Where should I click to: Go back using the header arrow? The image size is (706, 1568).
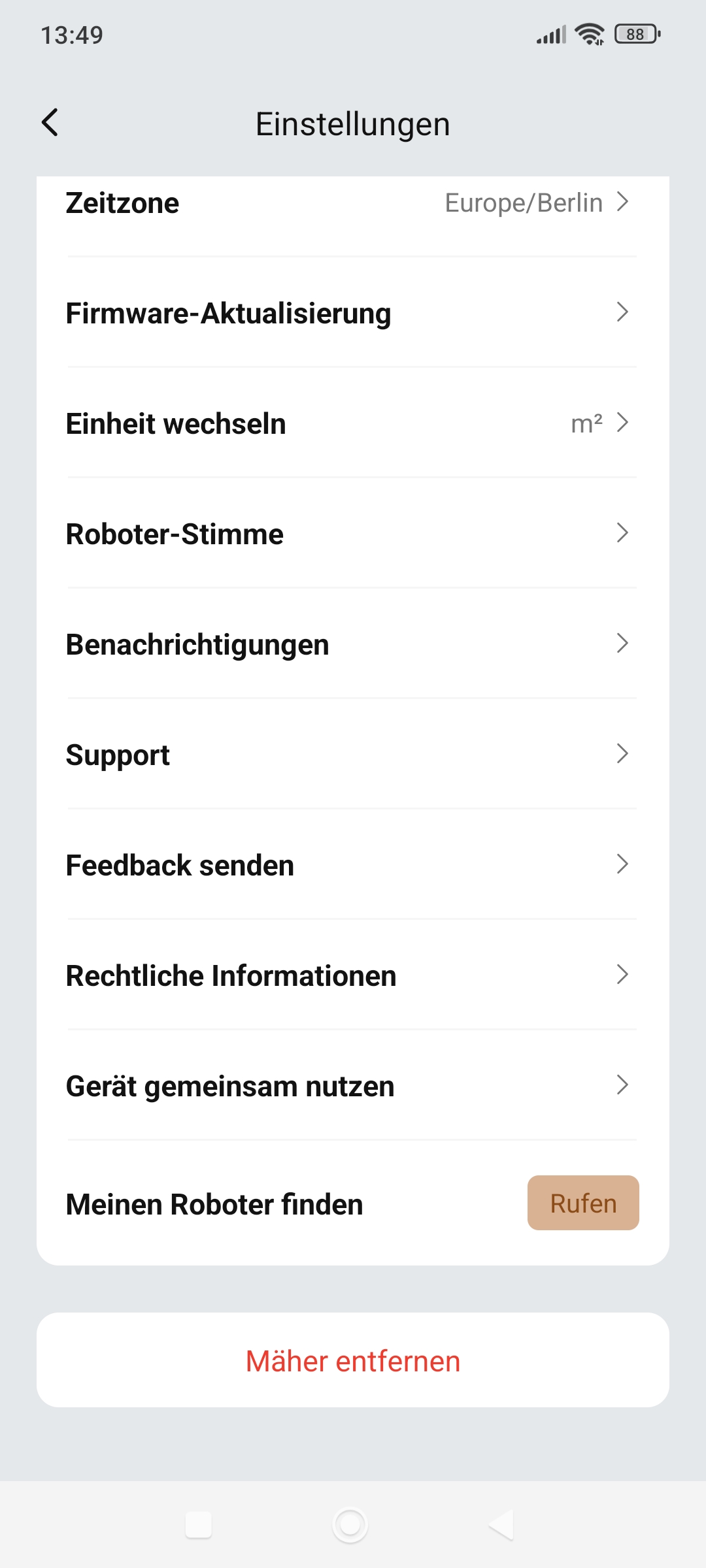point(50,122)
